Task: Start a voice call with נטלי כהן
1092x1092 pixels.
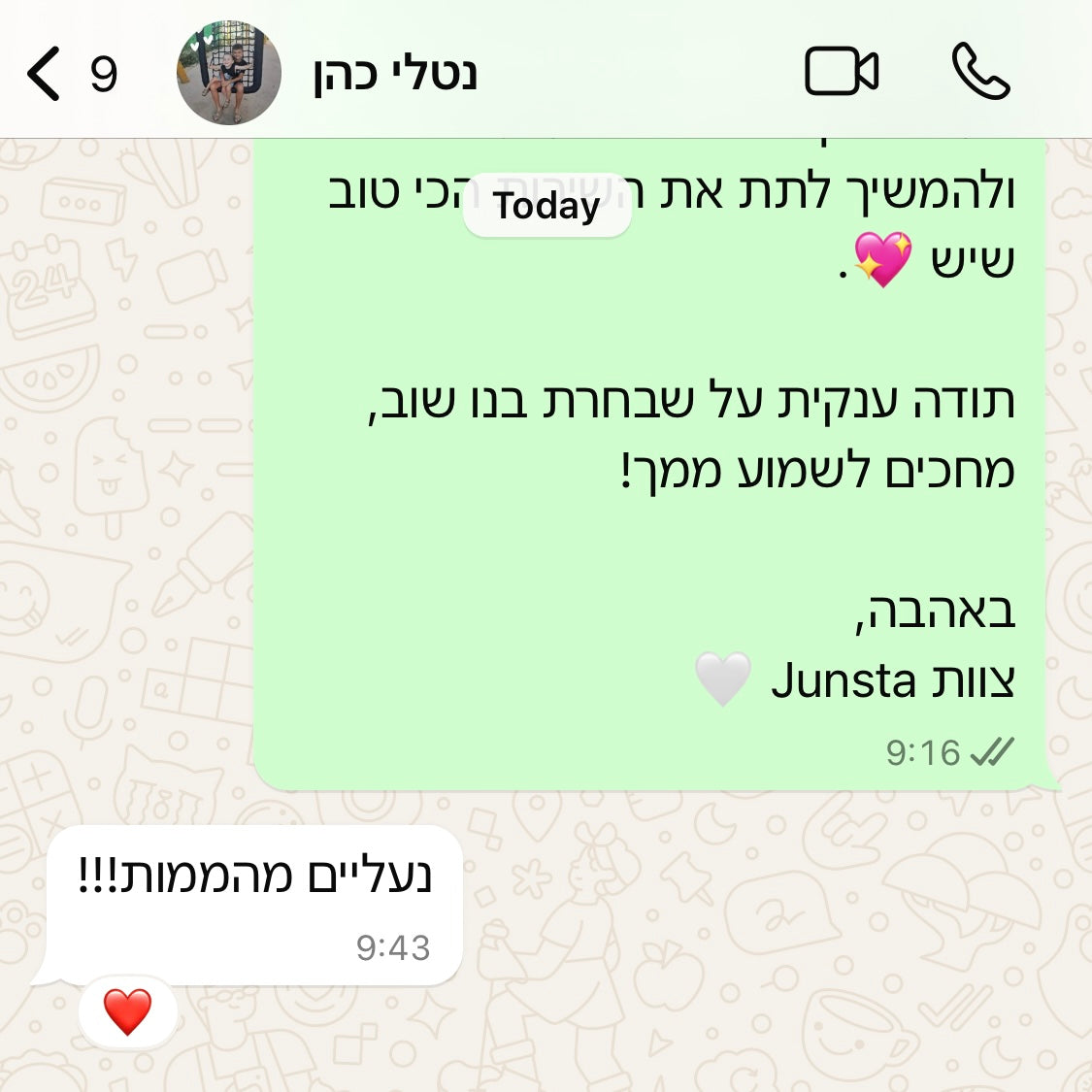Action: pos(980,73)
